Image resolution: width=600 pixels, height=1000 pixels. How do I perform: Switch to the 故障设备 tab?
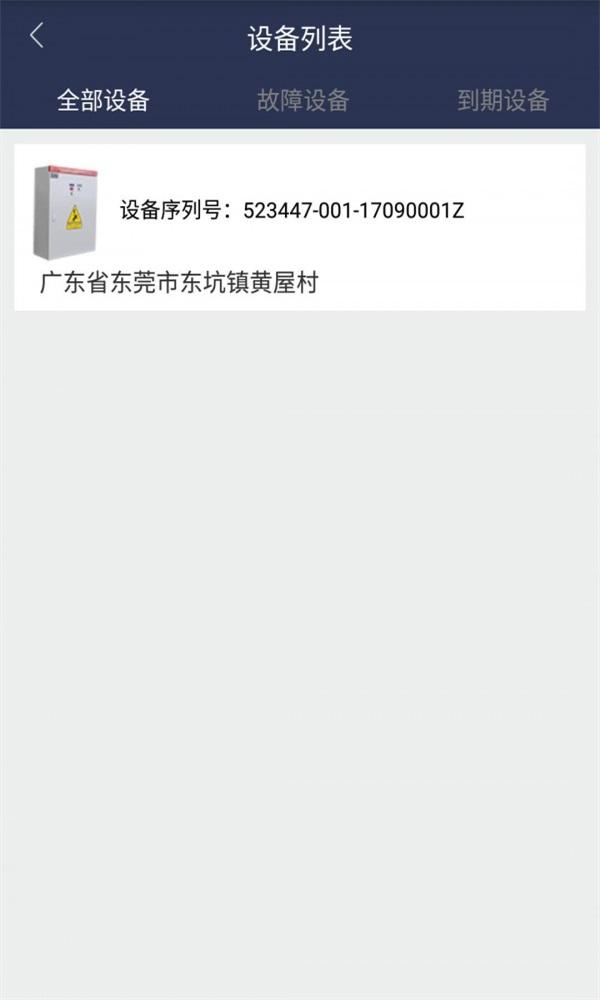303,100
